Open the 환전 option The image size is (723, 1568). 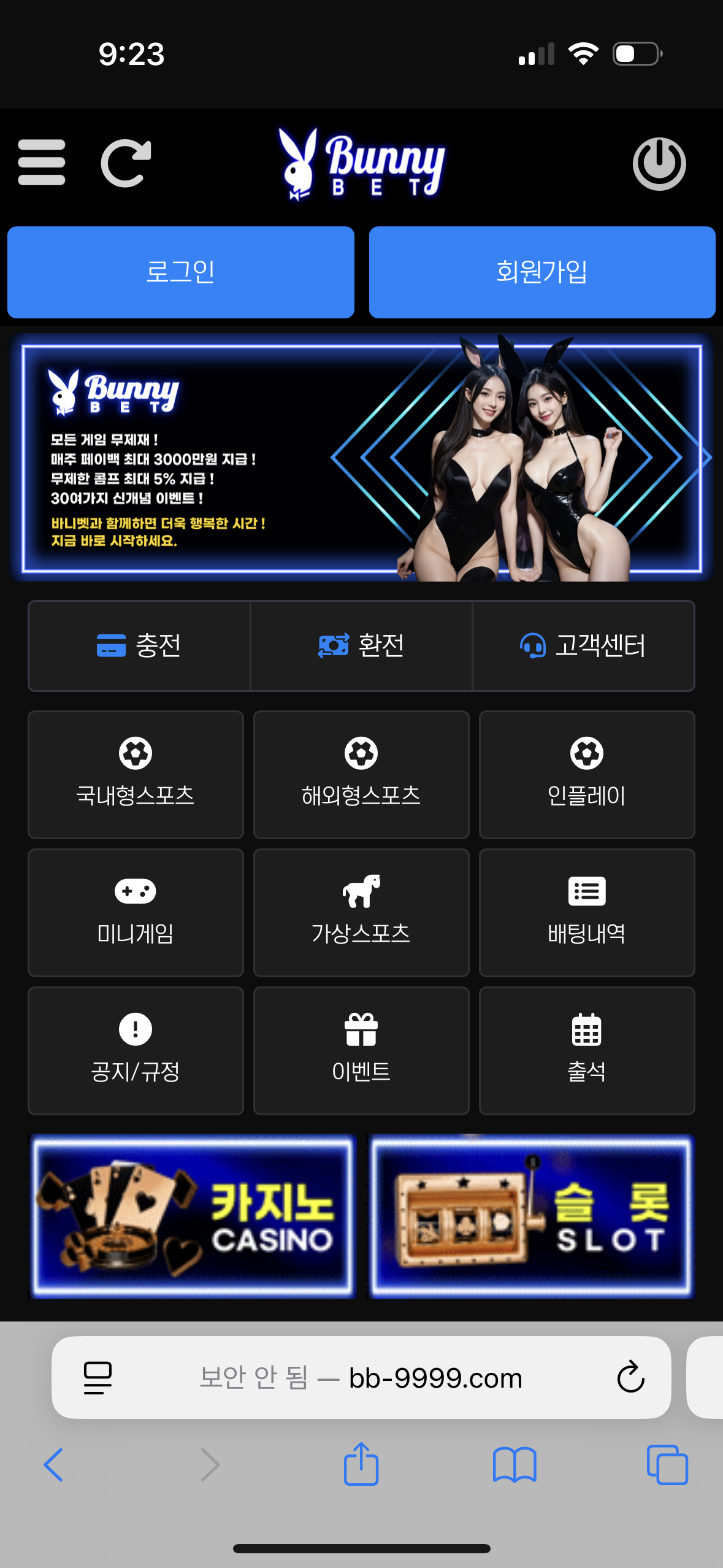point(361,646)
